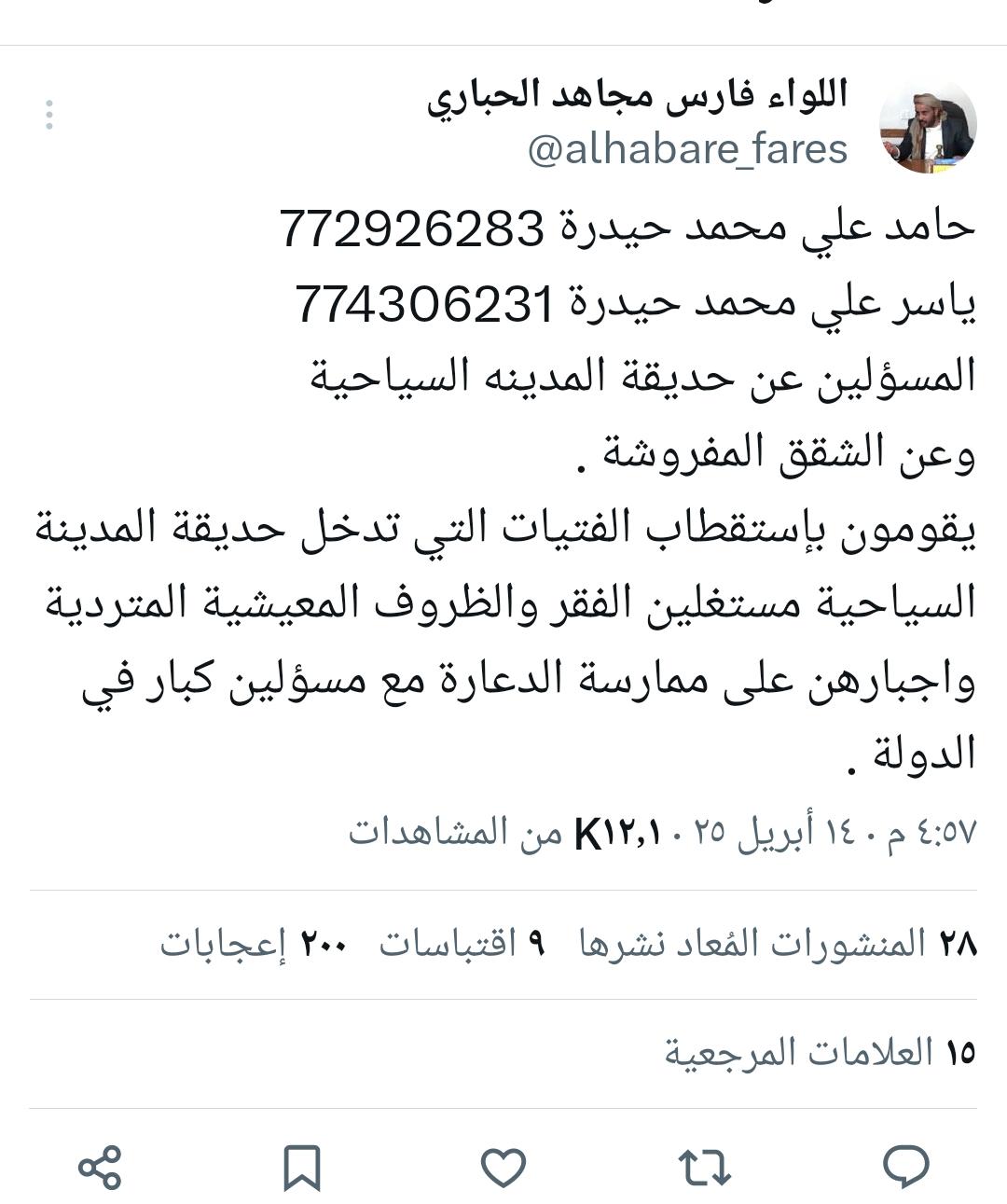Open the post's three-dot overflow menu
The height and width of the screenshot is (1204, 1007).
49,115
